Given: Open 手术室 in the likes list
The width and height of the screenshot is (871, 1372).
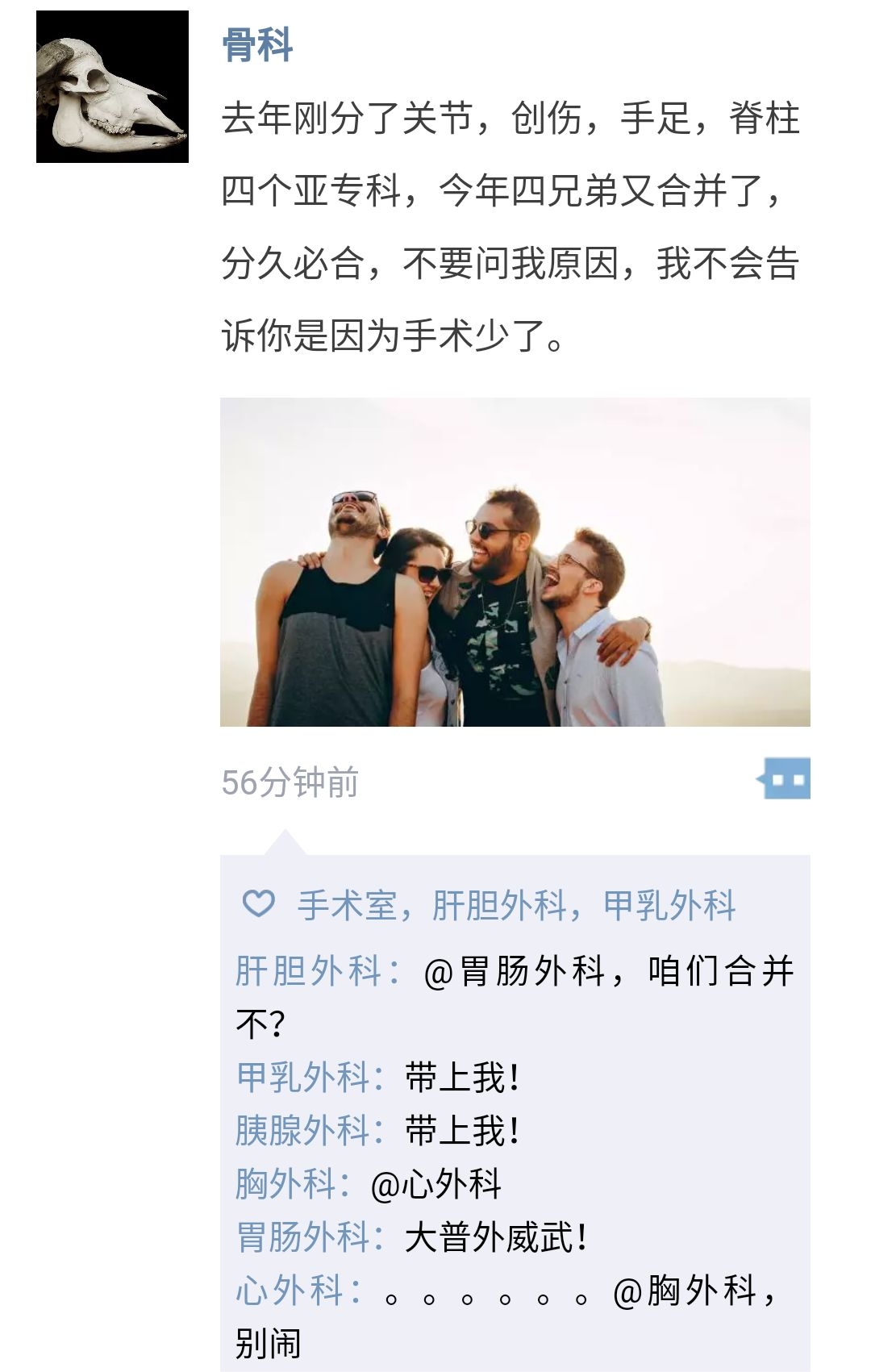Looking at the screenshot, I should pos(347,905).
